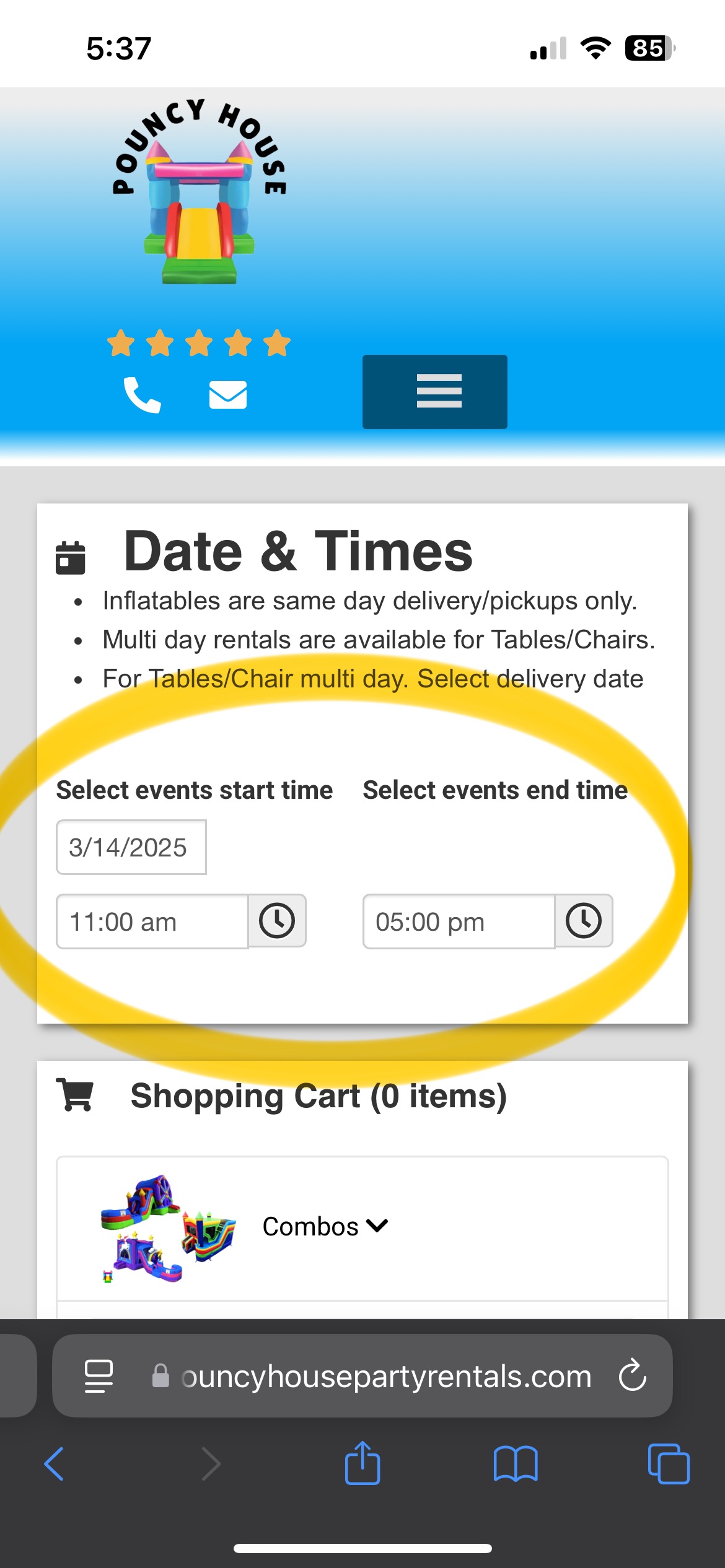This screenshot has height=1568, width=725.
Task: Open clock picker for end time
Action: [583, 921]
